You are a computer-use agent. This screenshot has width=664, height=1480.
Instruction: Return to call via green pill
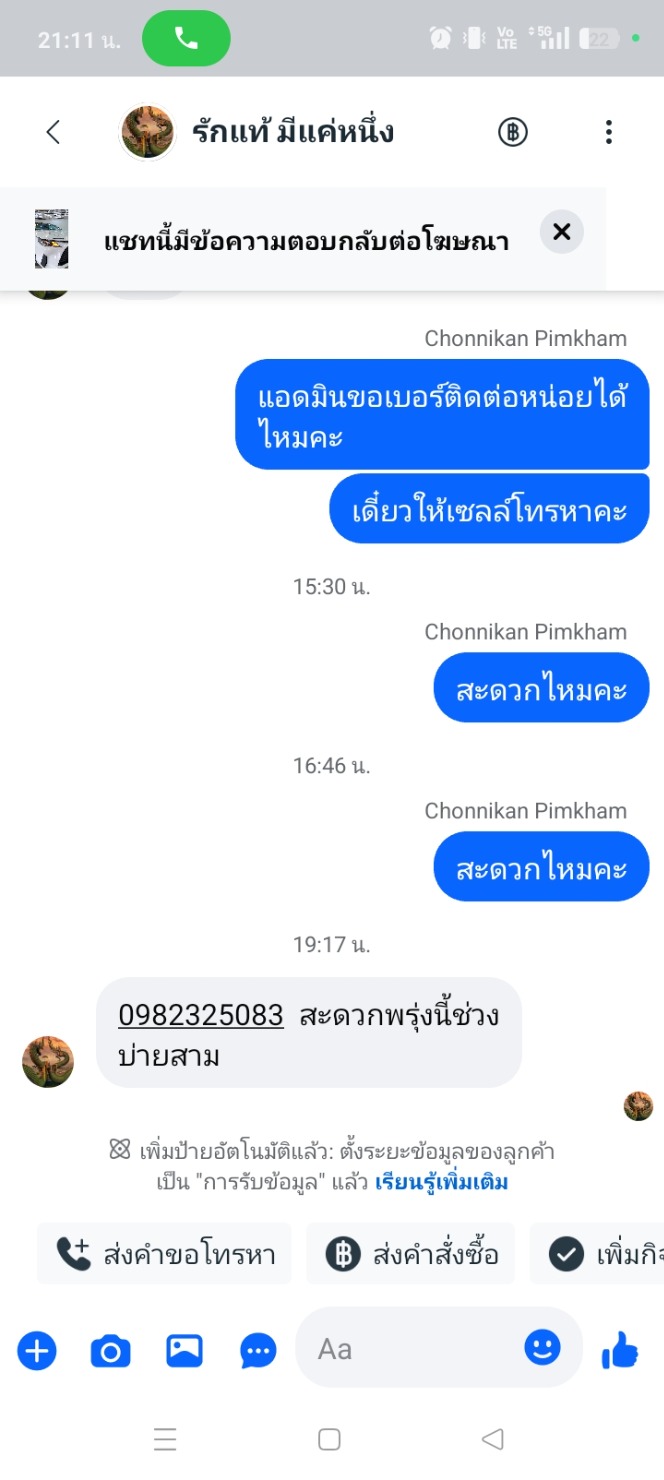coord(186,39)
